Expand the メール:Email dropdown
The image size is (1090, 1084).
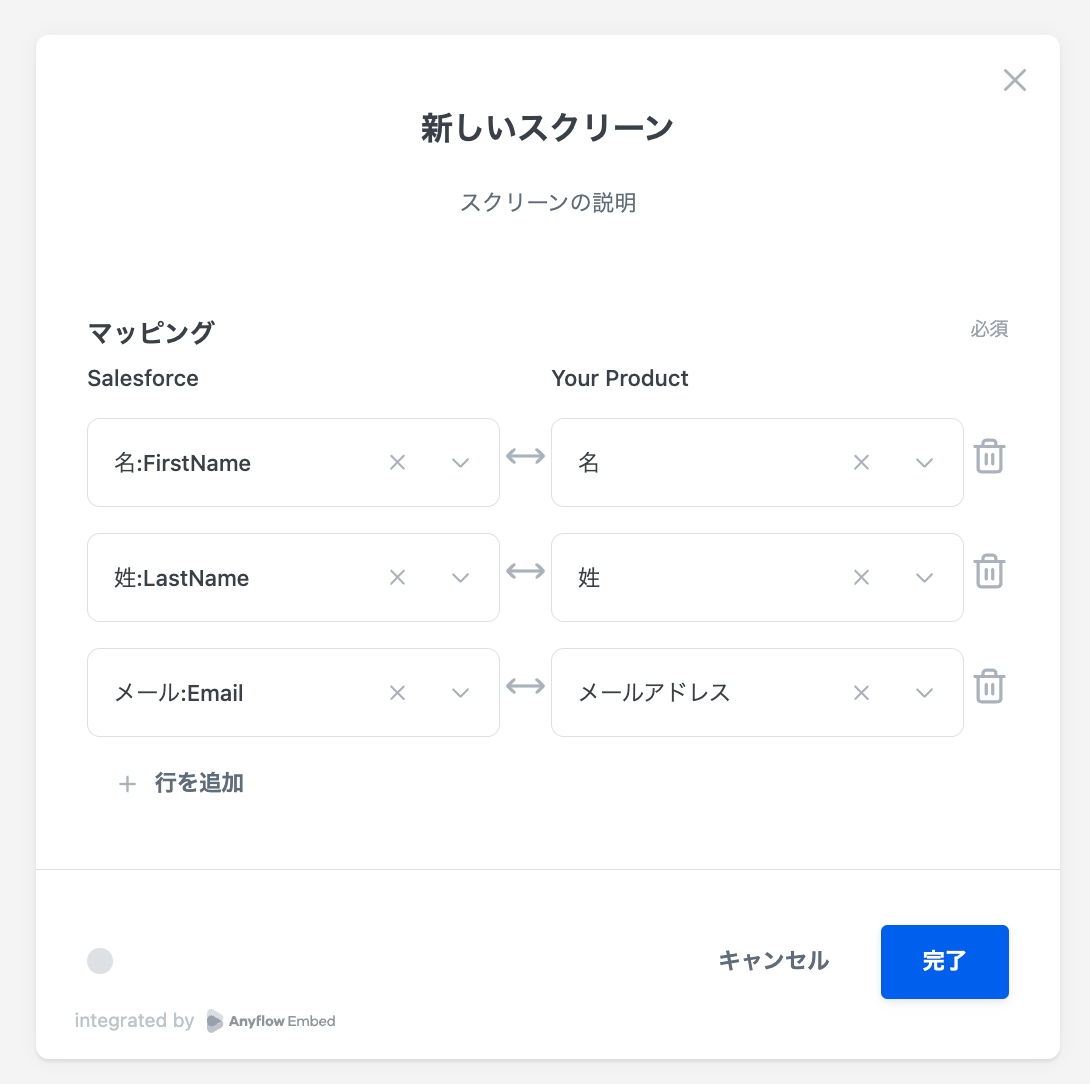pyautogui.click(x=460, y=692)
